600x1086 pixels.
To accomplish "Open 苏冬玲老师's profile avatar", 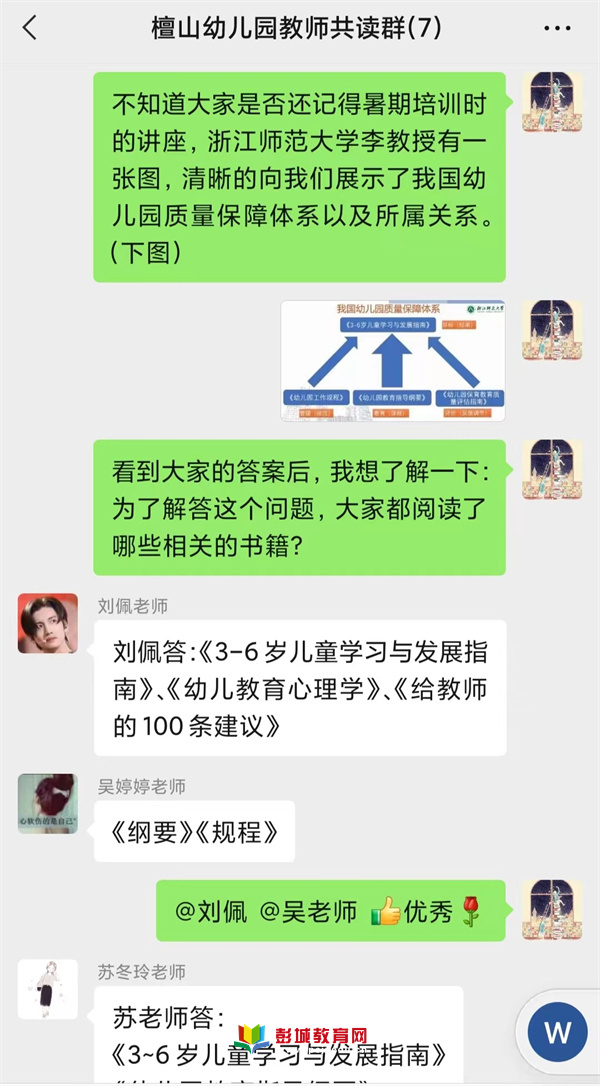I will [x=47, y=989].
